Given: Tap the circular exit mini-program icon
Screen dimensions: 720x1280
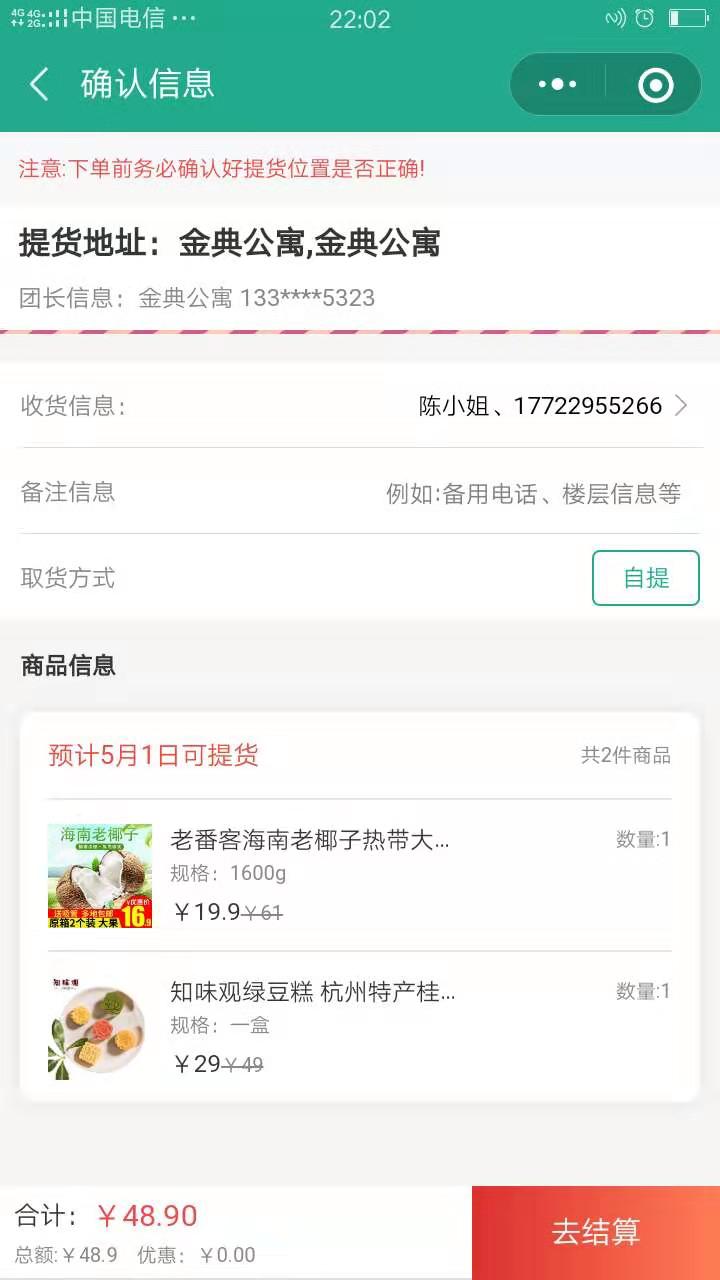Looking at the screenshot, I should click(x=655, y=84).
